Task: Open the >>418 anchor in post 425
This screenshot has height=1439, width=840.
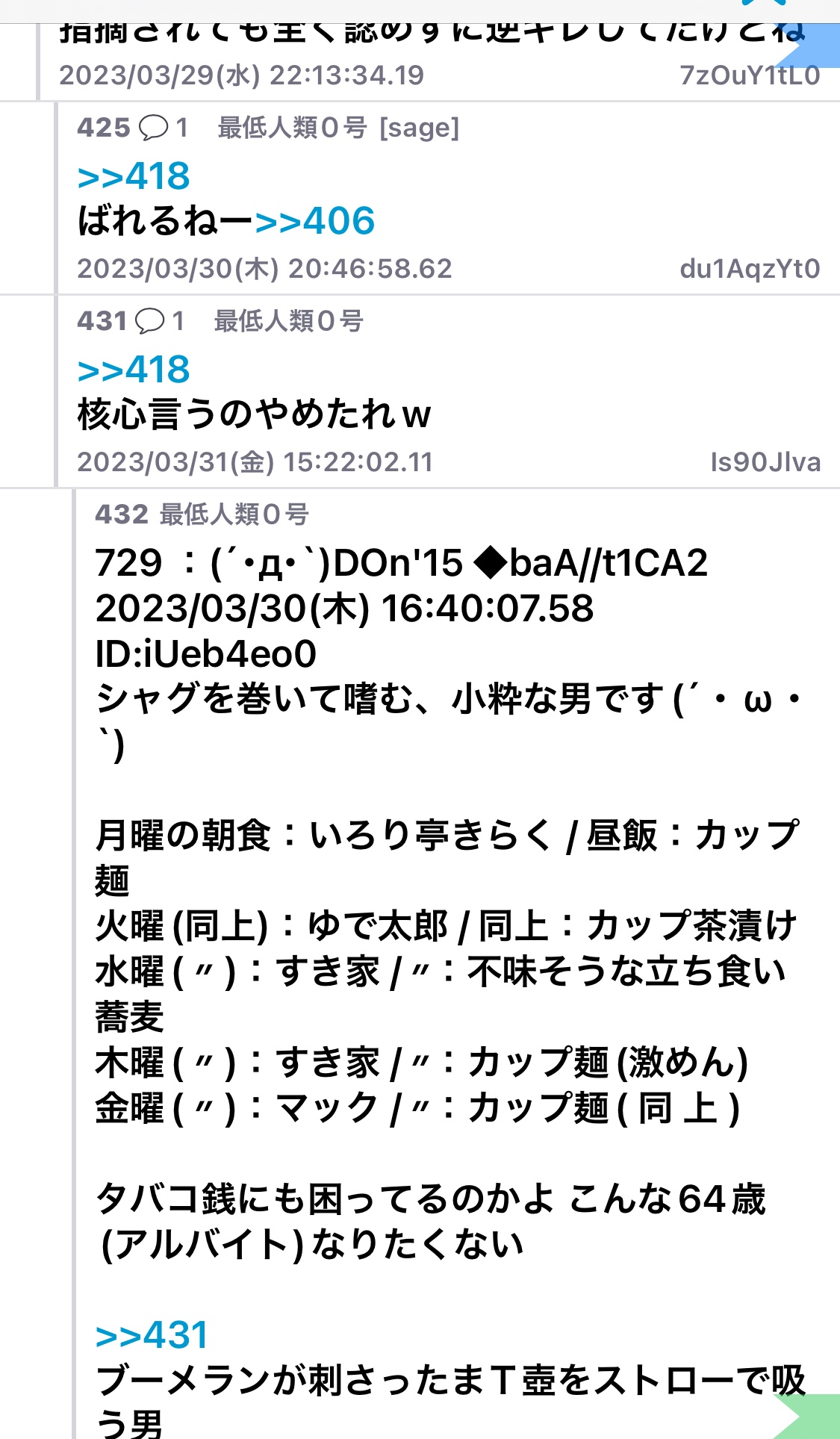Action: pos(134,177)
